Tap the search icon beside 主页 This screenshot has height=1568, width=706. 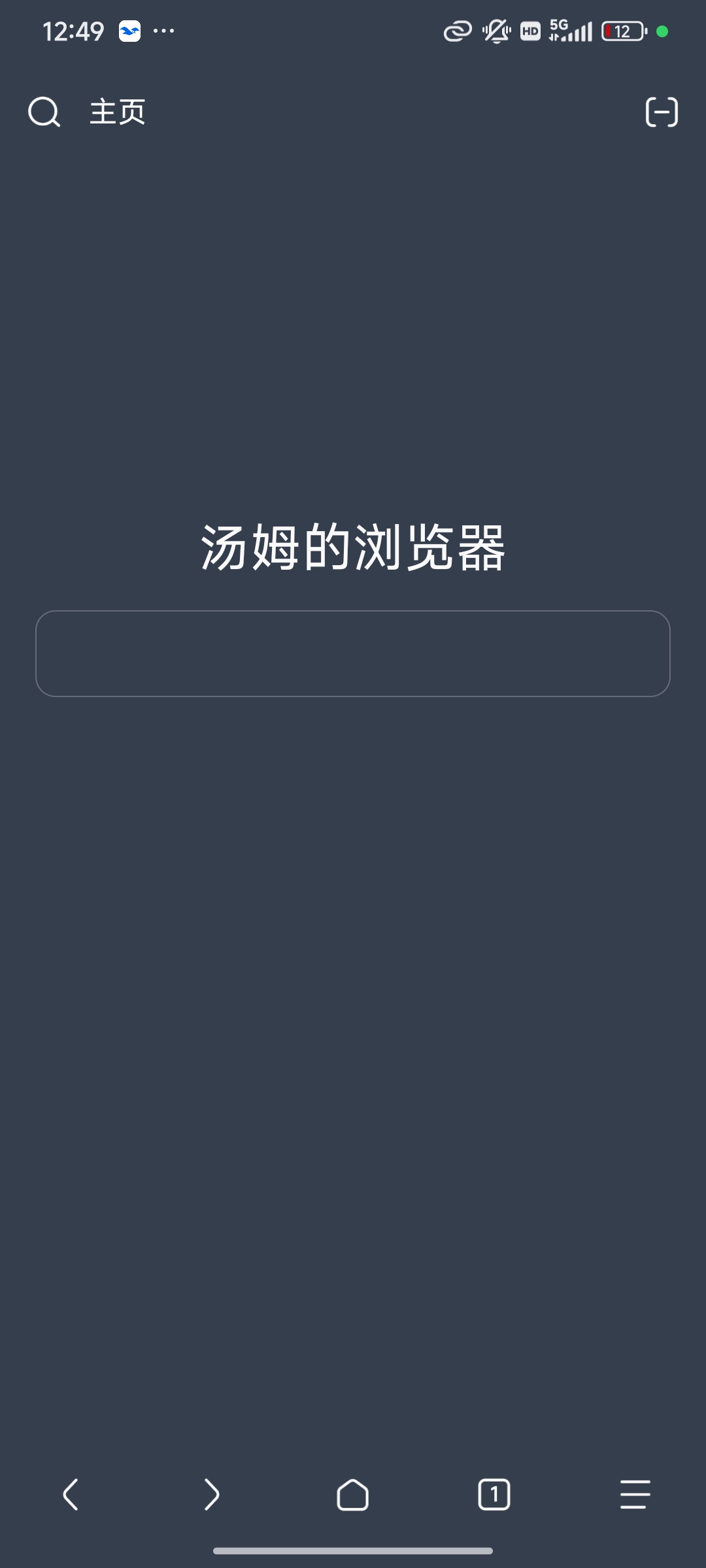(x=44, y=112)
